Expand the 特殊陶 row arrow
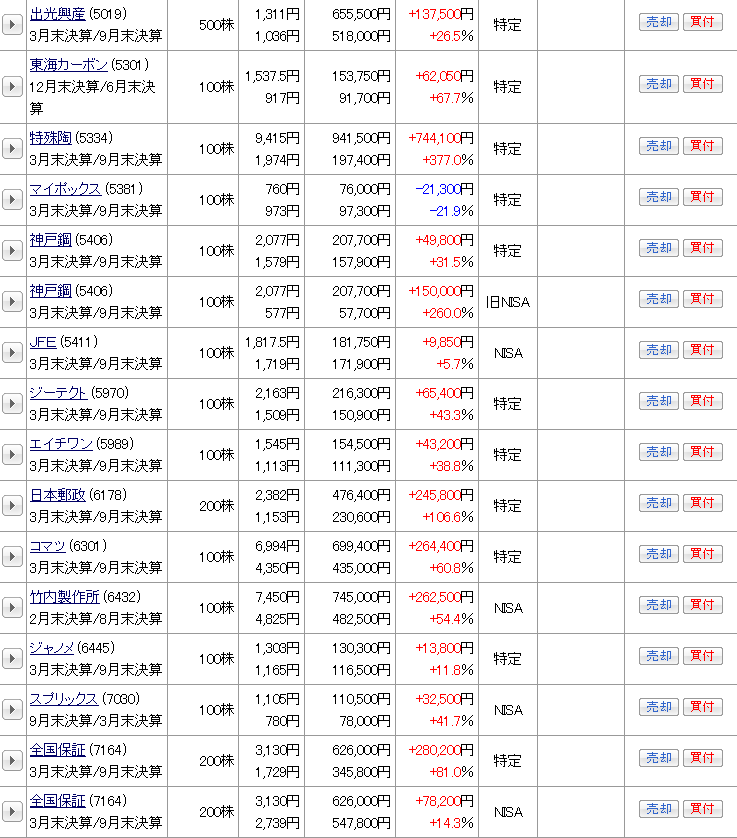 [x=12, y=149]
